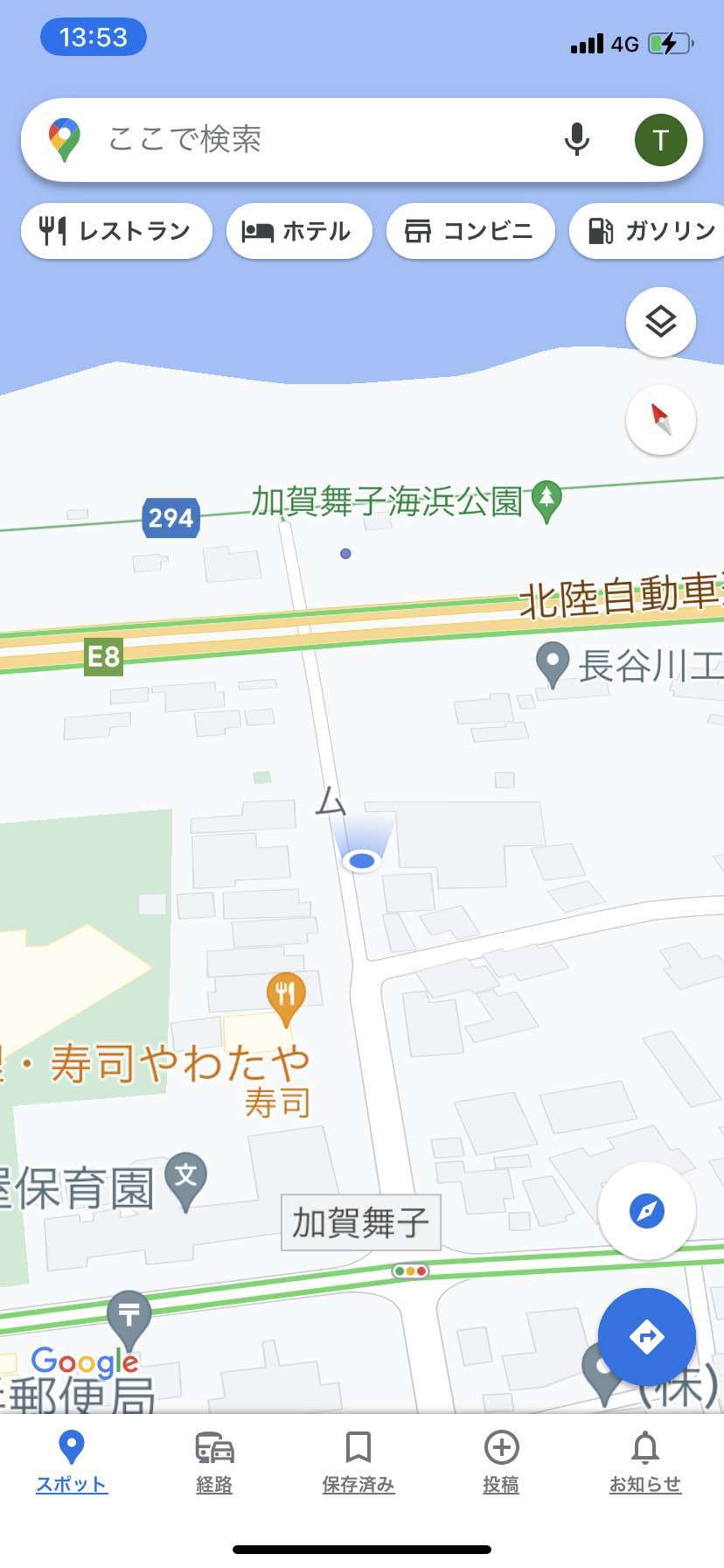724x1568 pixels.
Task: Open directions with the blue arrow button
Action: (x=647, y=1337)
